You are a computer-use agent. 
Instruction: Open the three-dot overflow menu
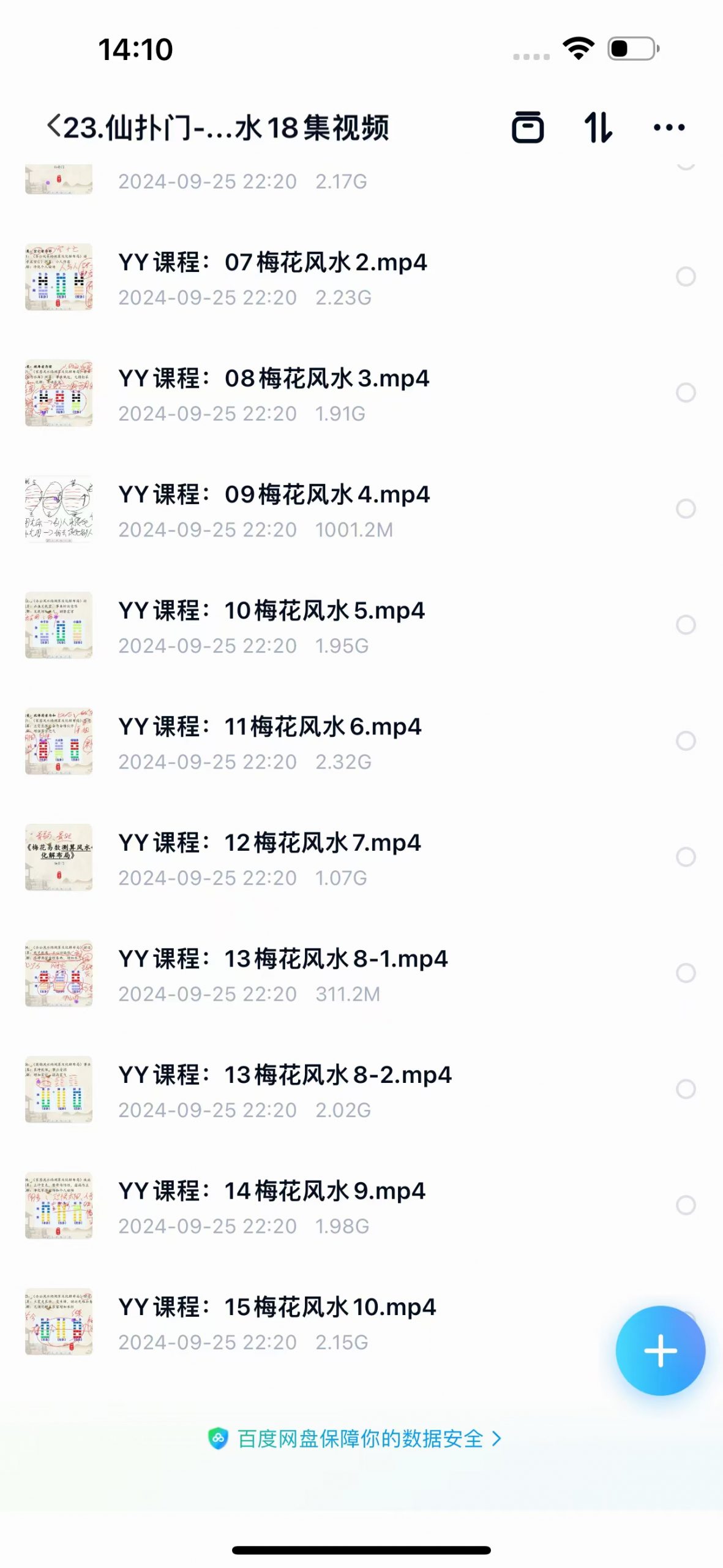[669, 127]
